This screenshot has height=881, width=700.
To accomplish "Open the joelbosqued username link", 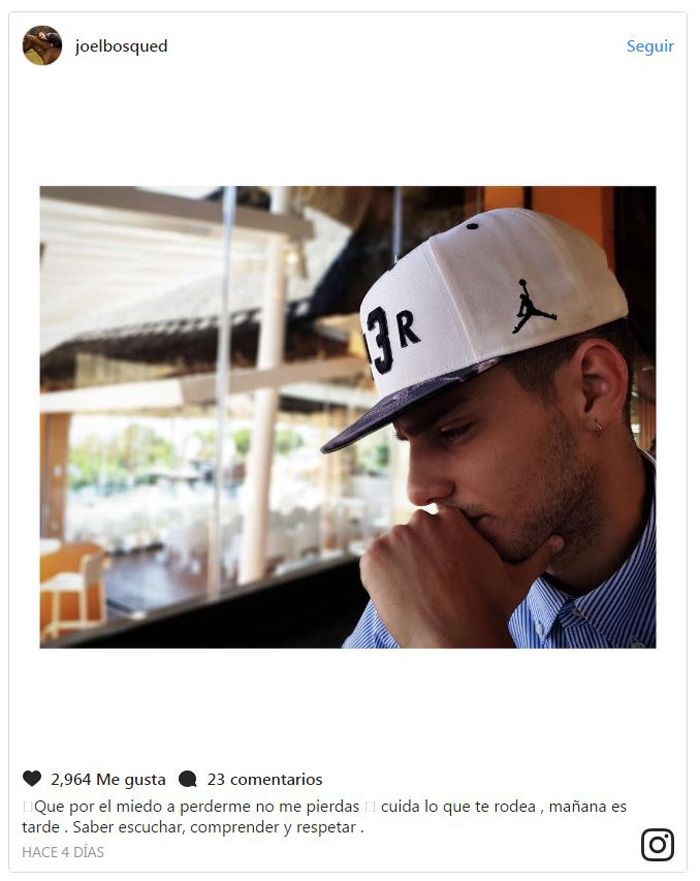I will [x=121, y=46].
